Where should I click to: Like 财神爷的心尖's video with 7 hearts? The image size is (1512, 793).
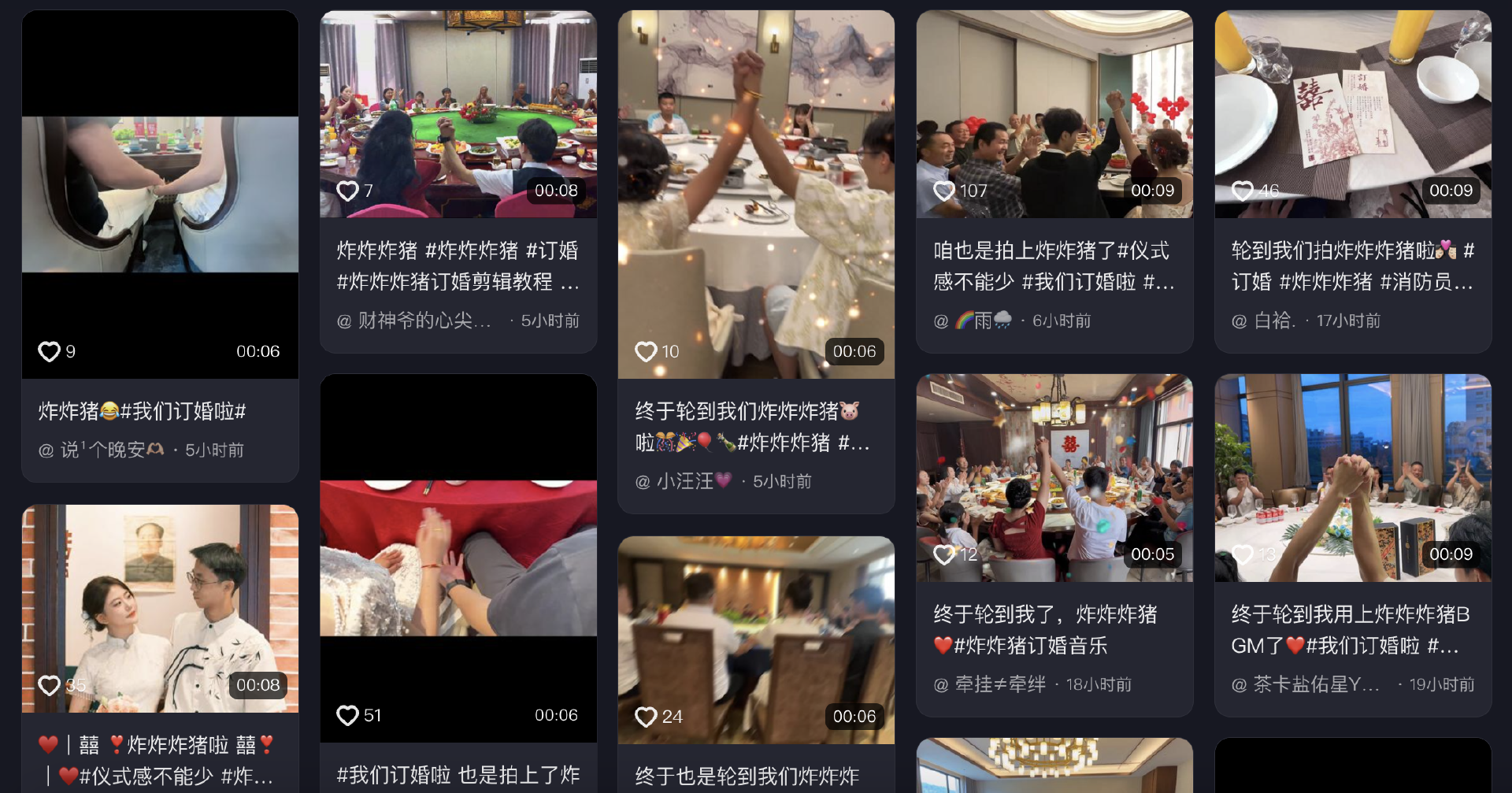pos(347,191)
